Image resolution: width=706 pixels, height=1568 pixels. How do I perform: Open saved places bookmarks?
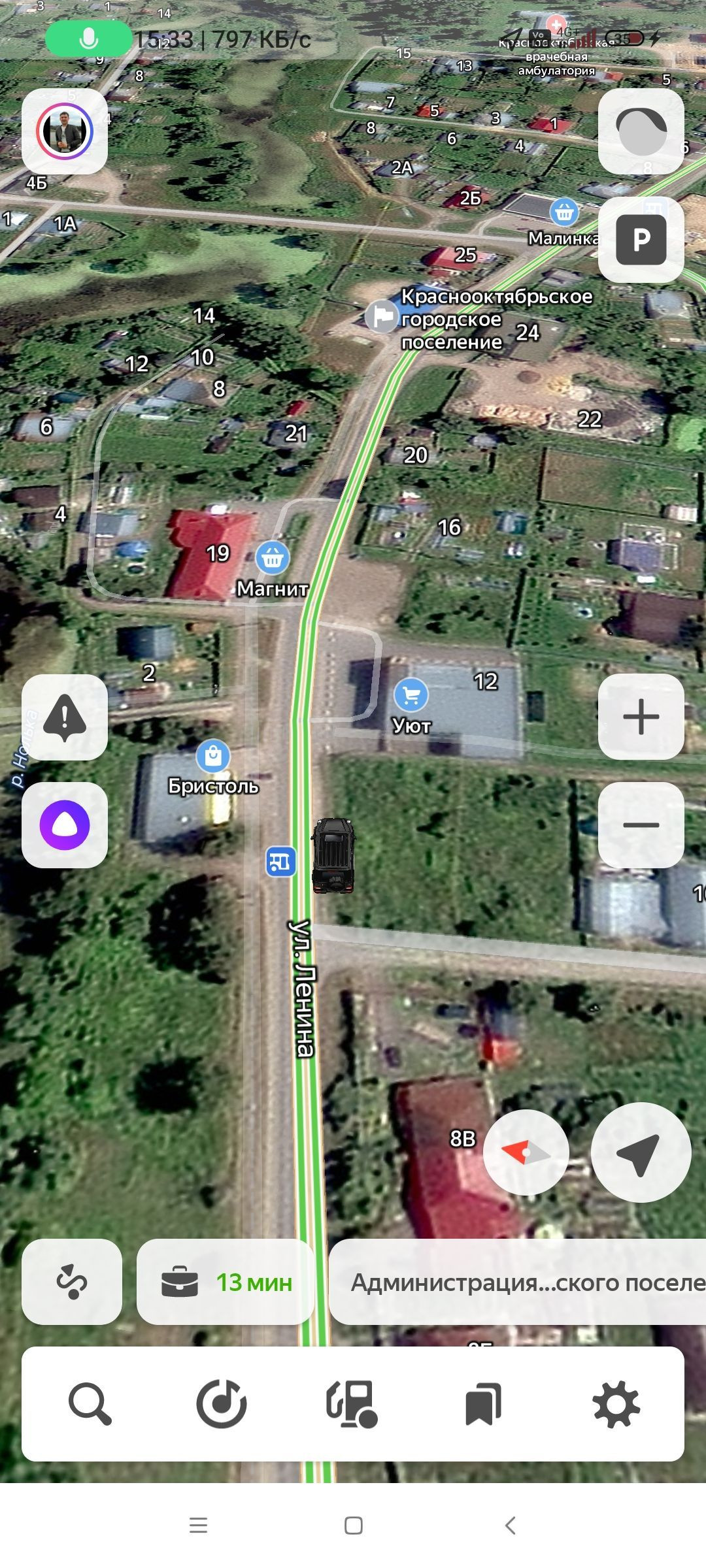[x=483, y=1403]
